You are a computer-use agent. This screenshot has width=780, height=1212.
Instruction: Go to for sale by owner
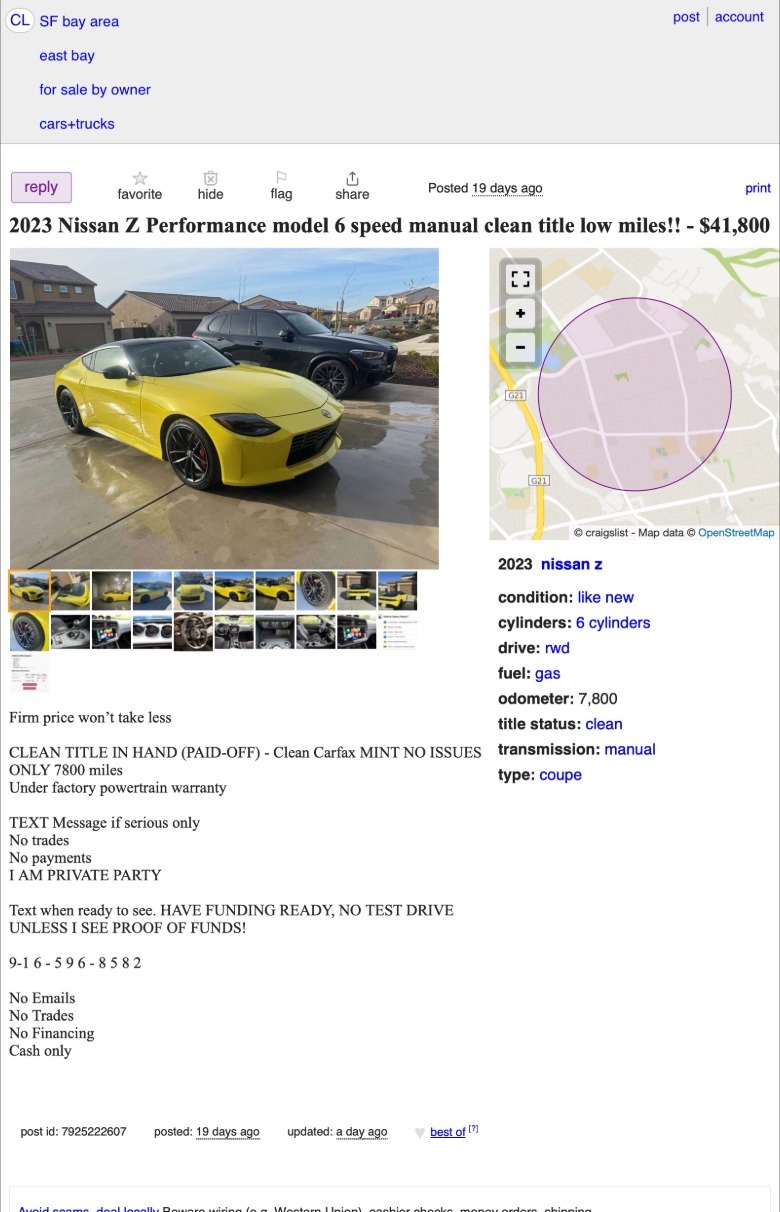95,90
